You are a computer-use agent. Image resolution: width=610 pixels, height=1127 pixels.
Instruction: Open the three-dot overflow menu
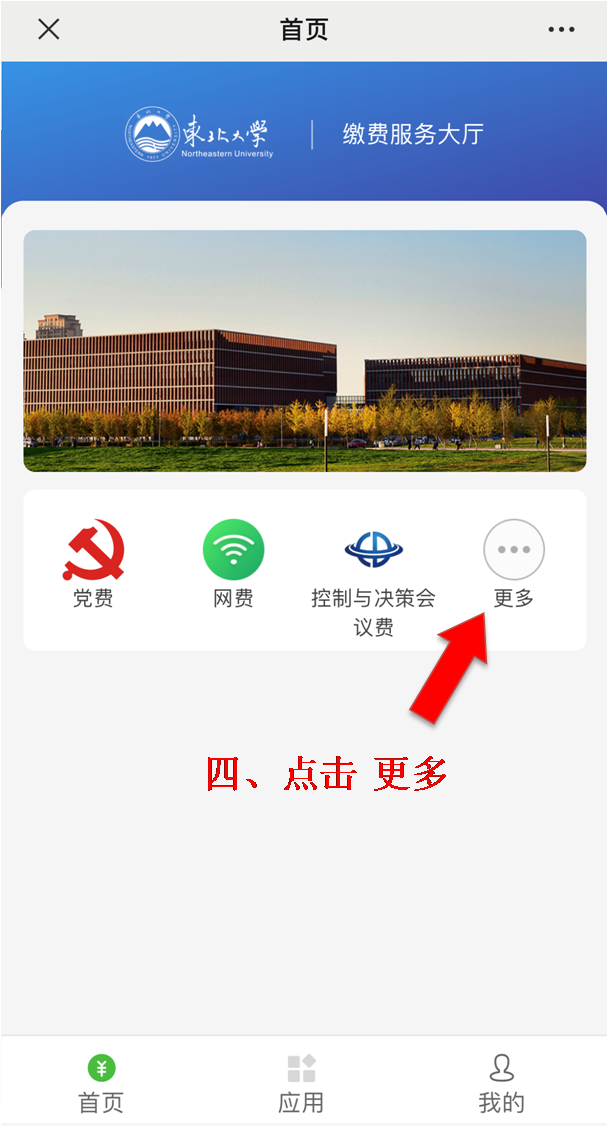click(561, 30)
